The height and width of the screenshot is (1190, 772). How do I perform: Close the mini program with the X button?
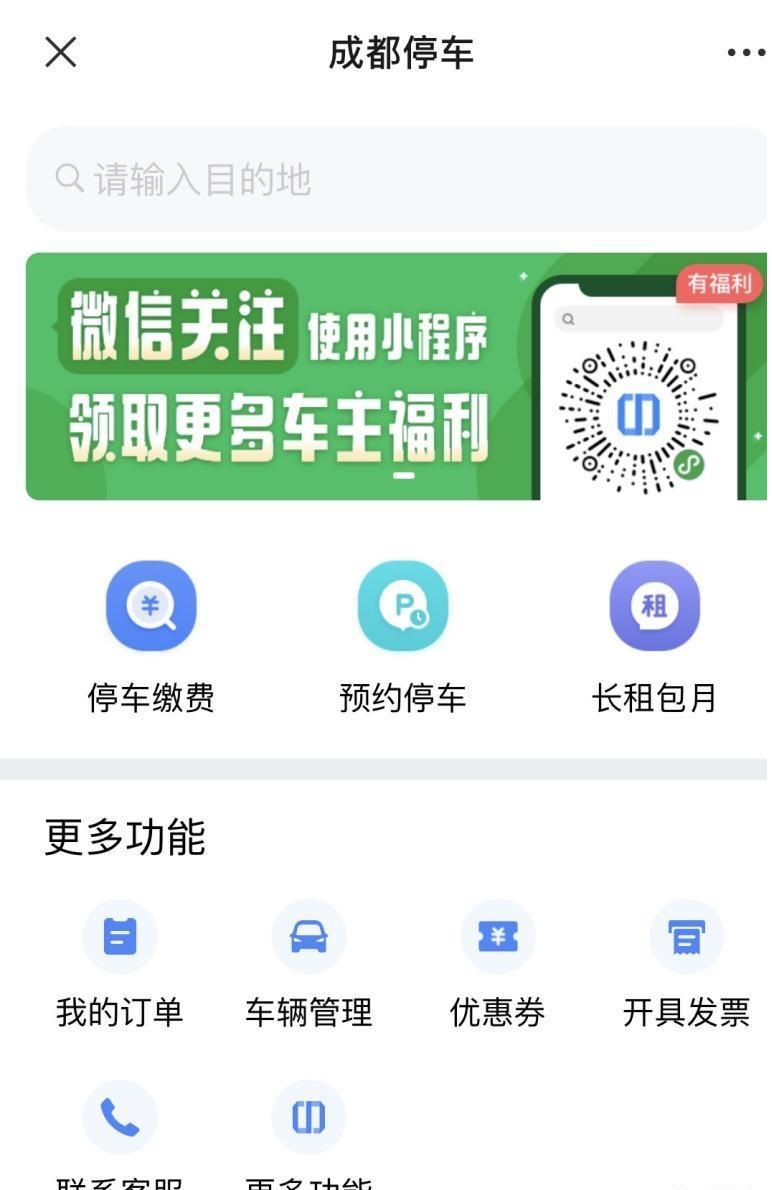tap(59, 53)
